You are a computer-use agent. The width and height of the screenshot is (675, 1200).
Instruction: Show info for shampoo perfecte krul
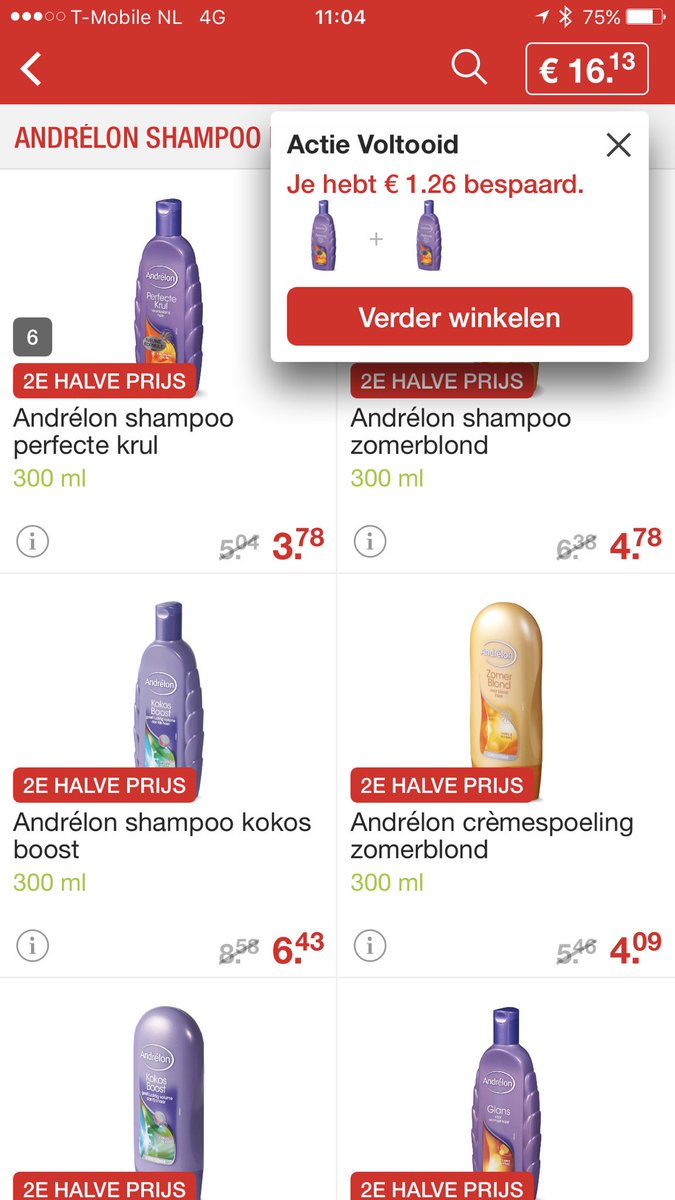pyautogui.click(x=32, y=542)
